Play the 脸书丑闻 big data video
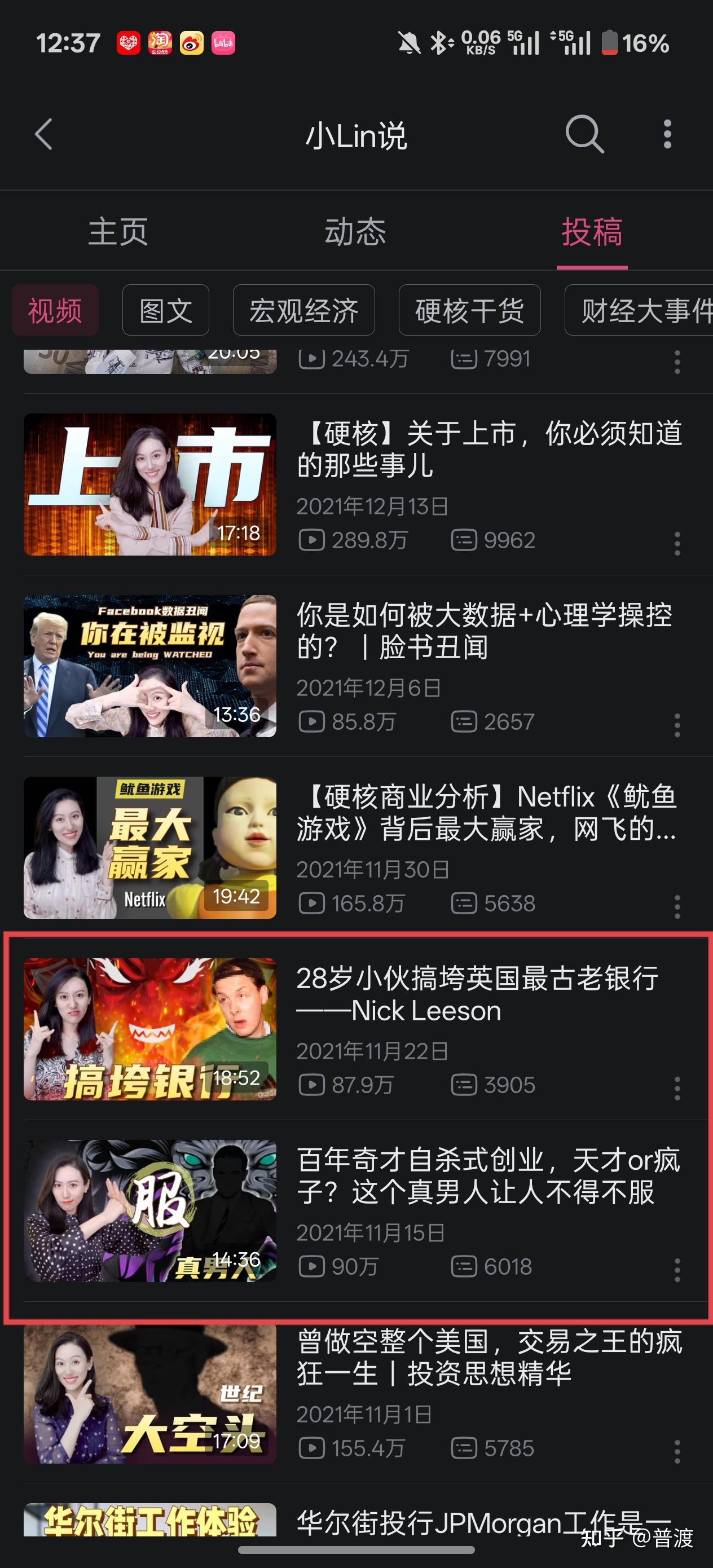The width and height of the screenshot is (713, 1568). pyautogui.click(x=484, y=631)
